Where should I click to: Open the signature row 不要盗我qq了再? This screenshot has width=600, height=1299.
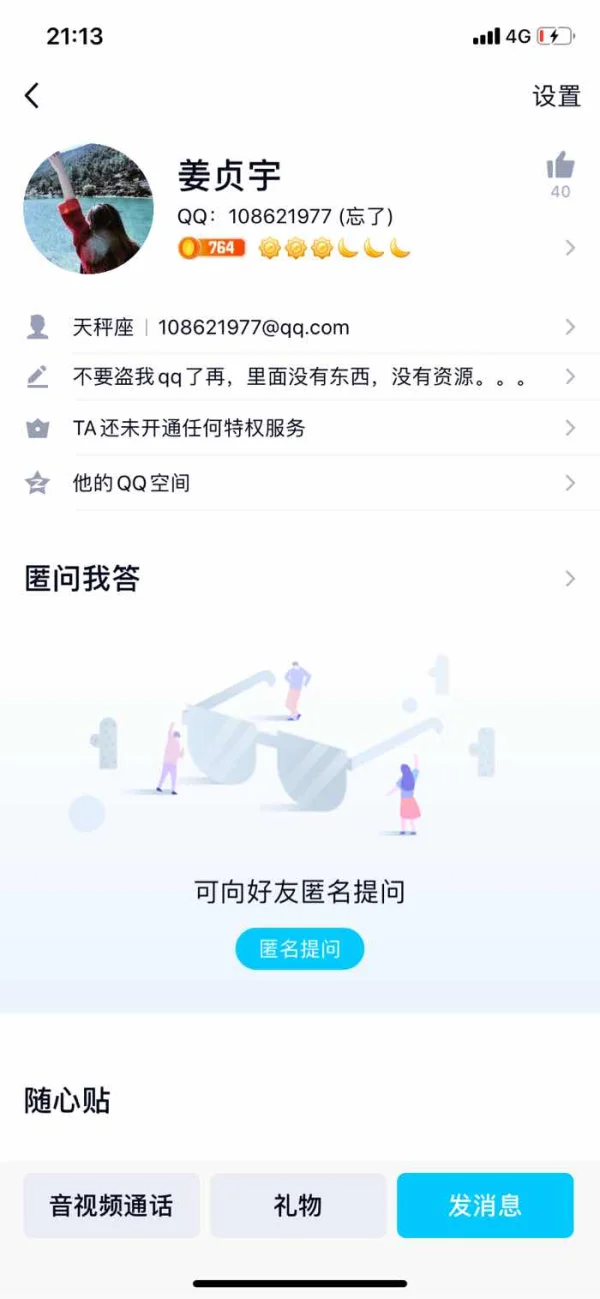300,377
